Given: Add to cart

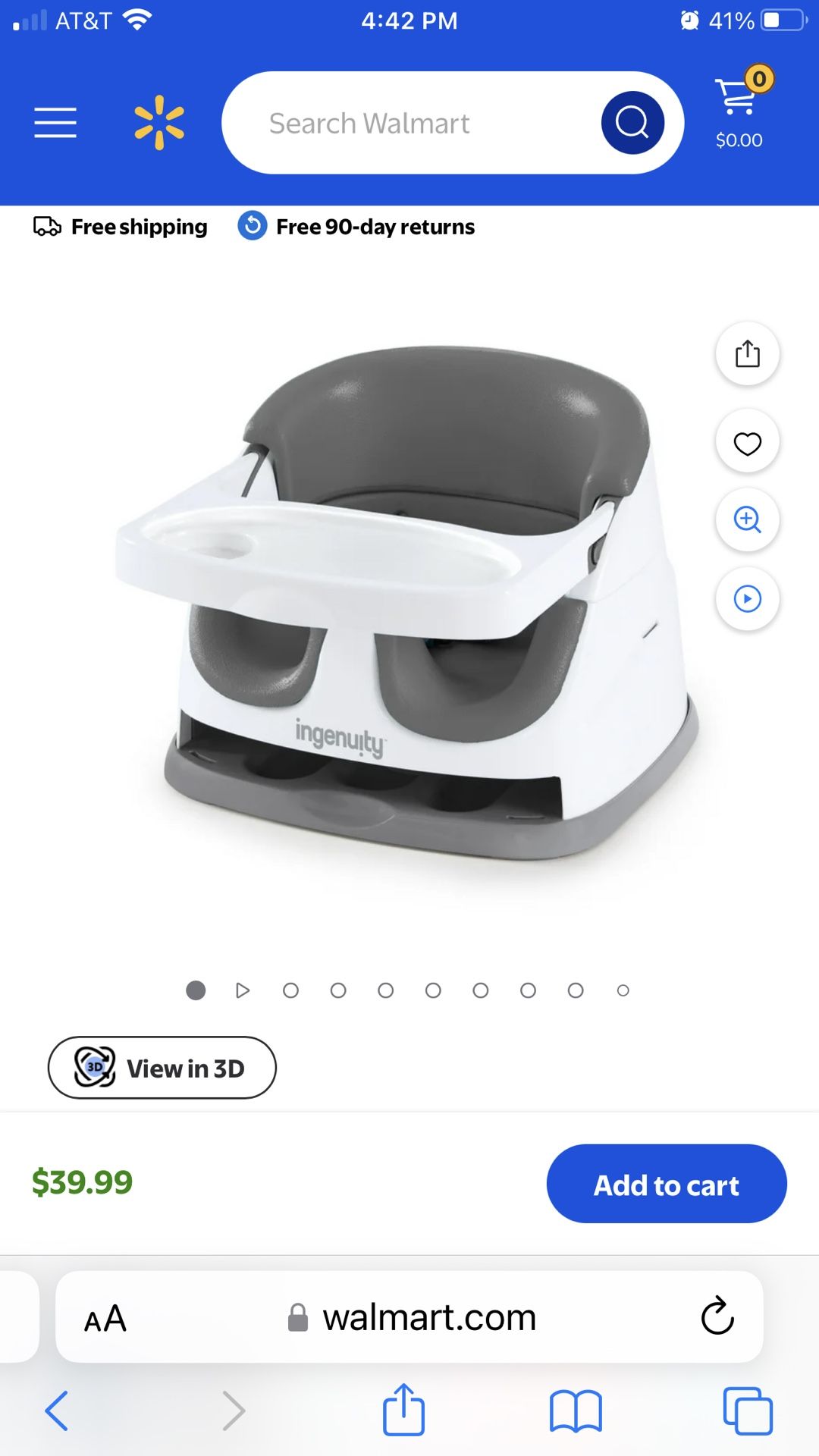Looking at the screenshot, I should point(667,1184).
